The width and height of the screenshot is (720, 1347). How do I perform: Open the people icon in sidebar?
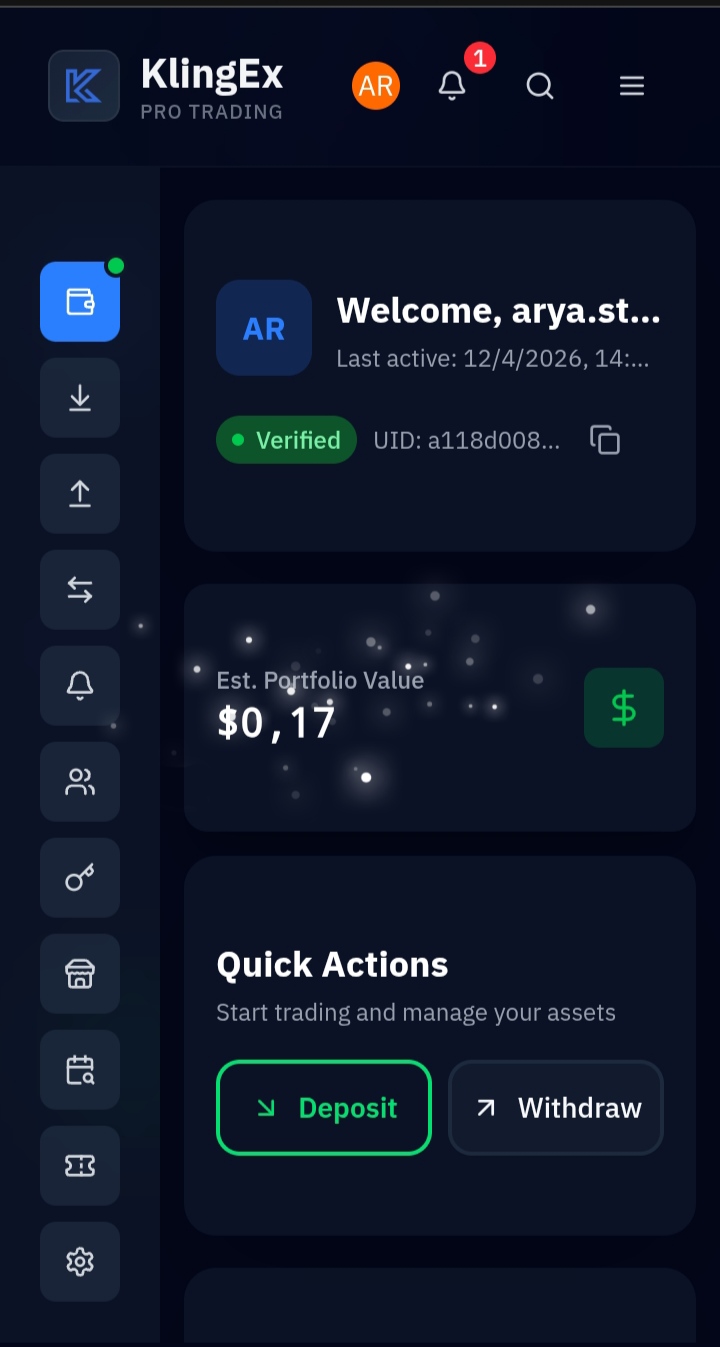[80, 782]
